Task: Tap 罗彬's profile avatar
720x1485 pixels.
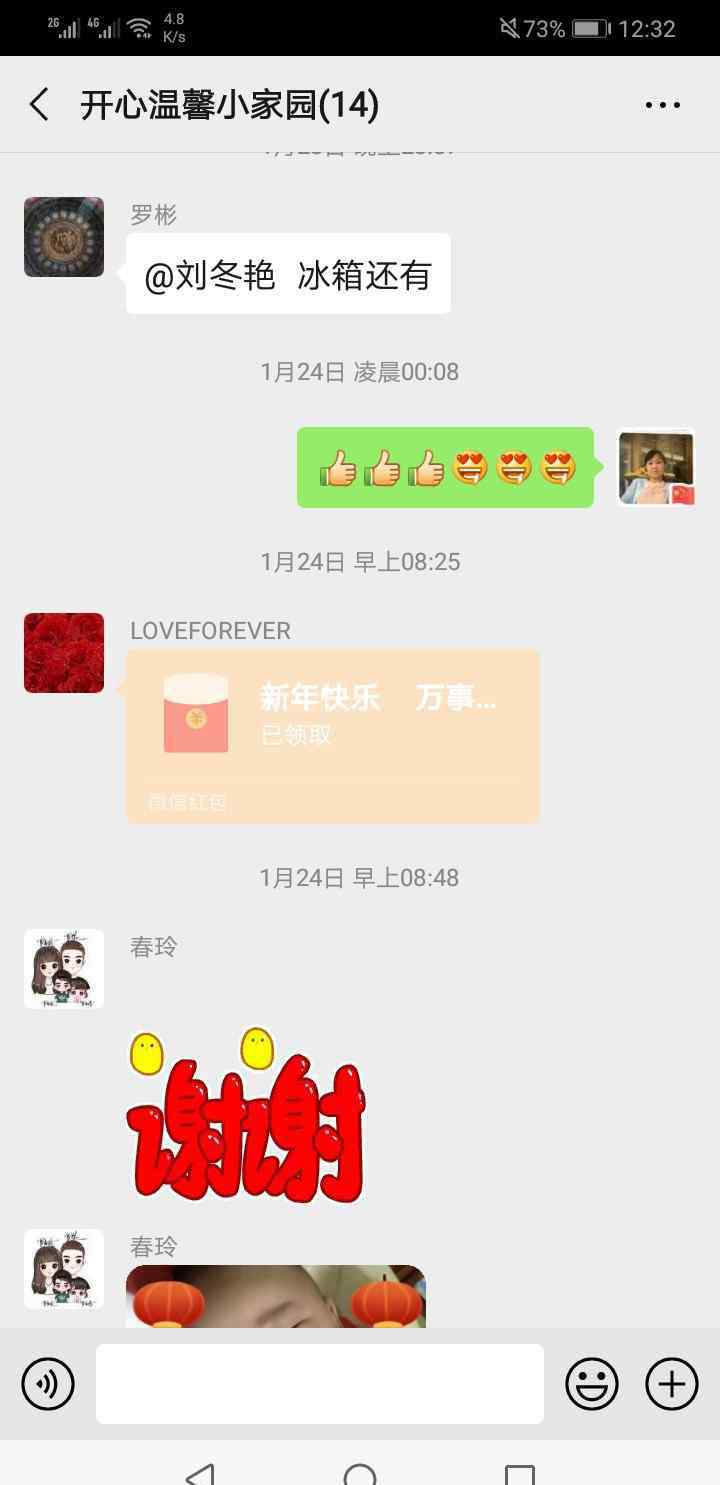Action: [x=64, y=237]
